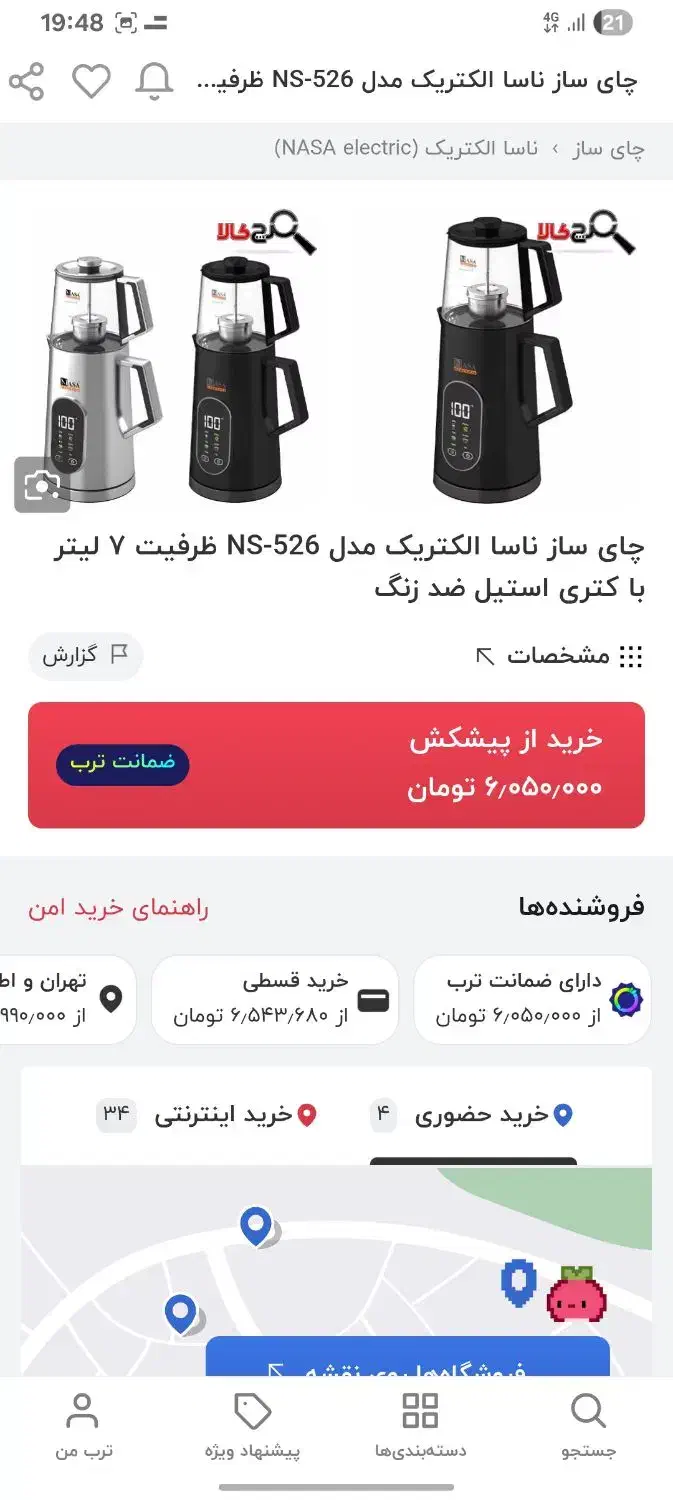Open راهنمای خرید امن guide
This screenshot has height=1500, width=673.
[118, 908]
